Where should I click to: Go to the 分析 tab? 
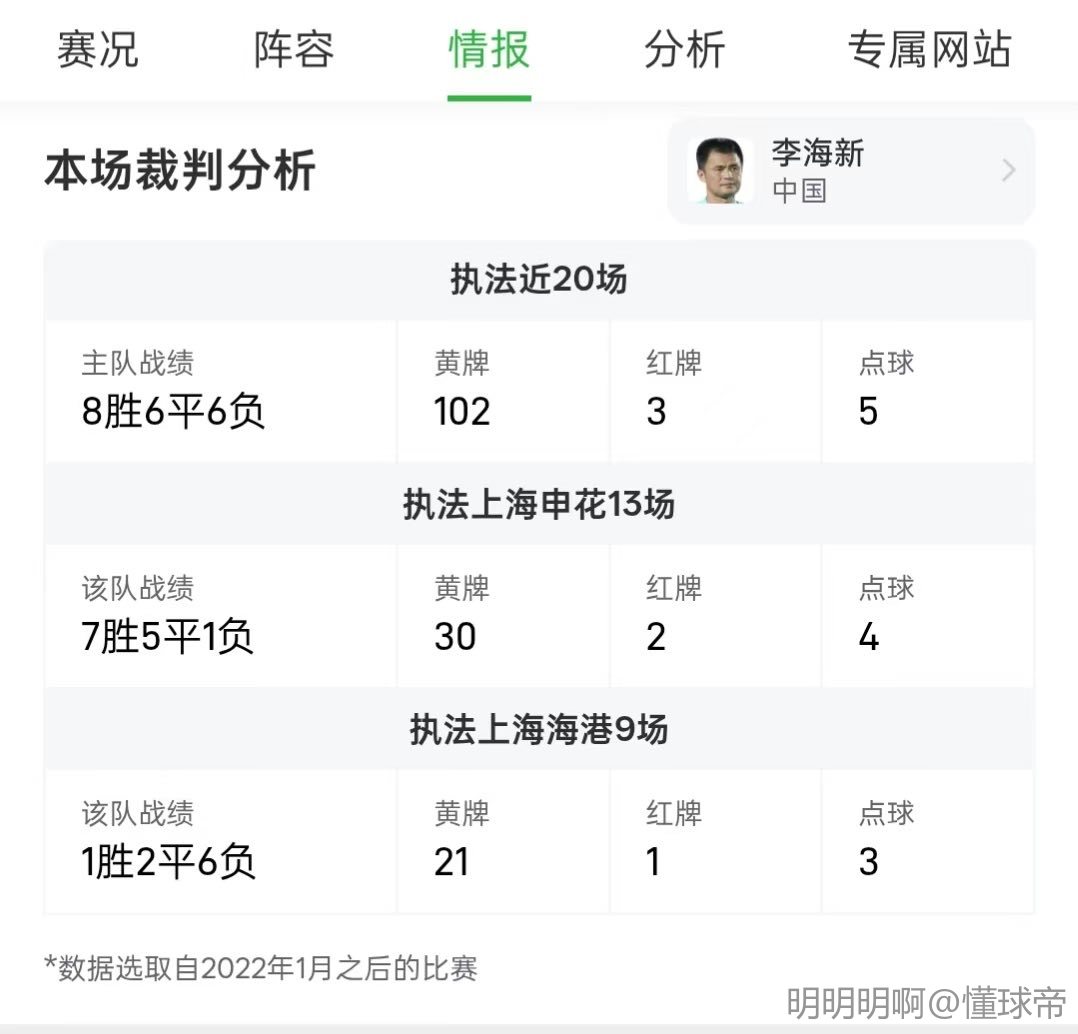click(x=684, y=50)
